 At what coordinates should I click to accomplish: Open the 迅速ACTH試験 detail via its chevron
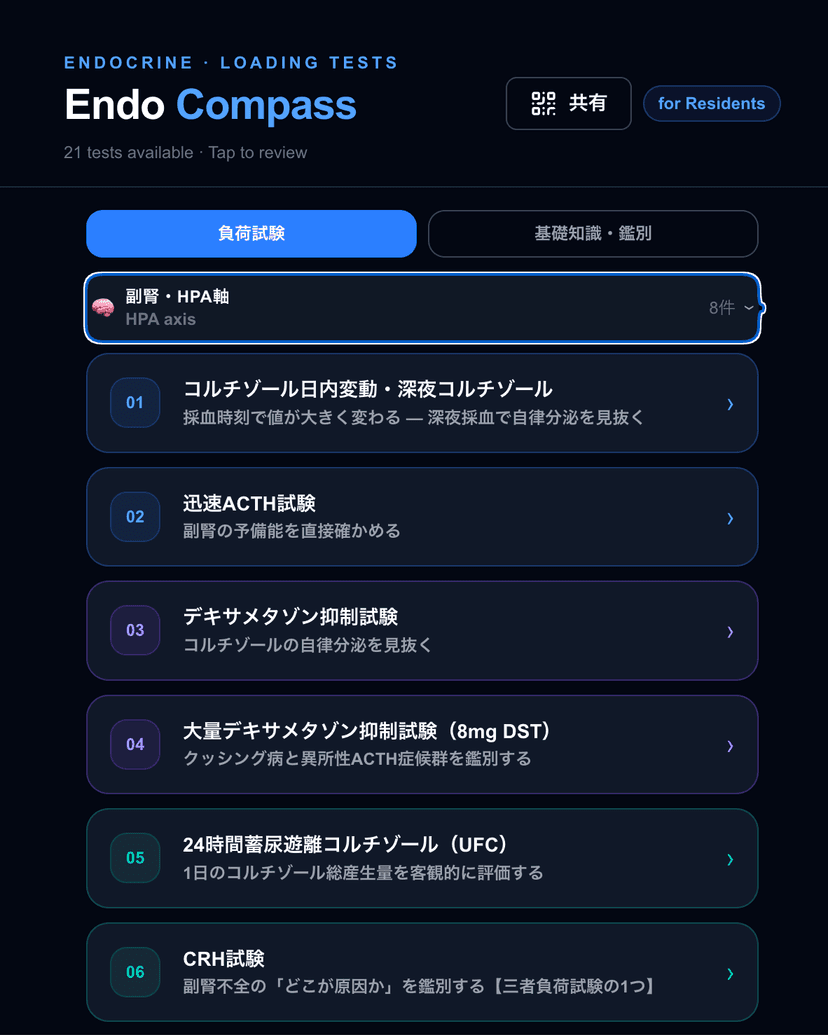[731, 517]
